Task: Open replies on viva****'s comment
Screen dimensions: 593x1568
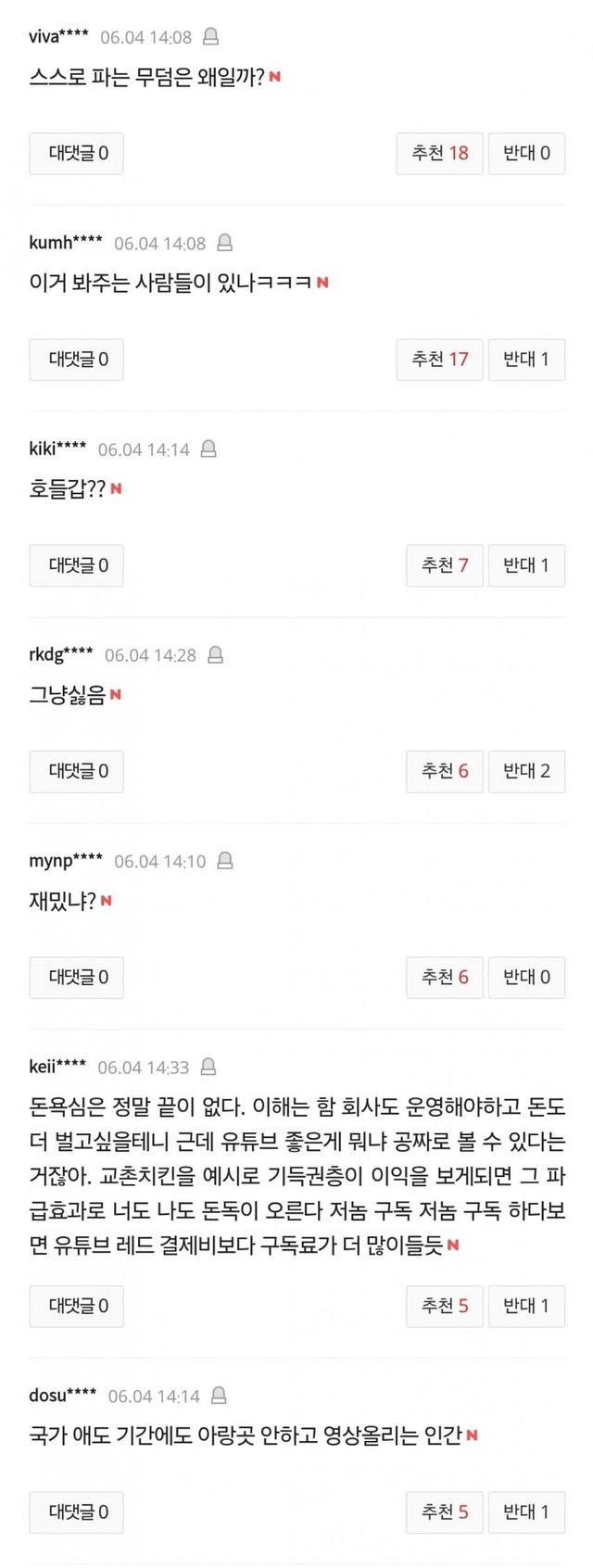Action: click(x=77, y=153)
